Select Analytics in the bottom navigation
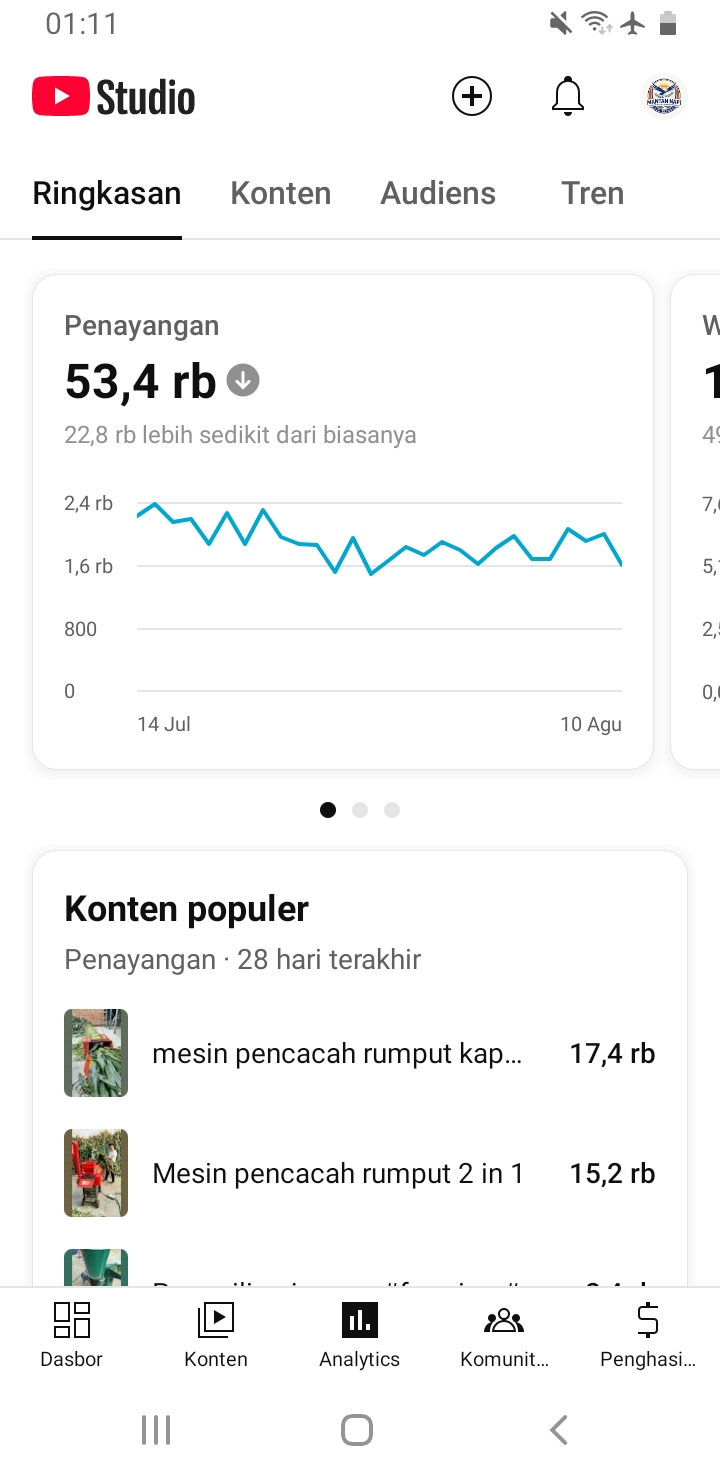The image size is (720, 1480). point(360,1335)
